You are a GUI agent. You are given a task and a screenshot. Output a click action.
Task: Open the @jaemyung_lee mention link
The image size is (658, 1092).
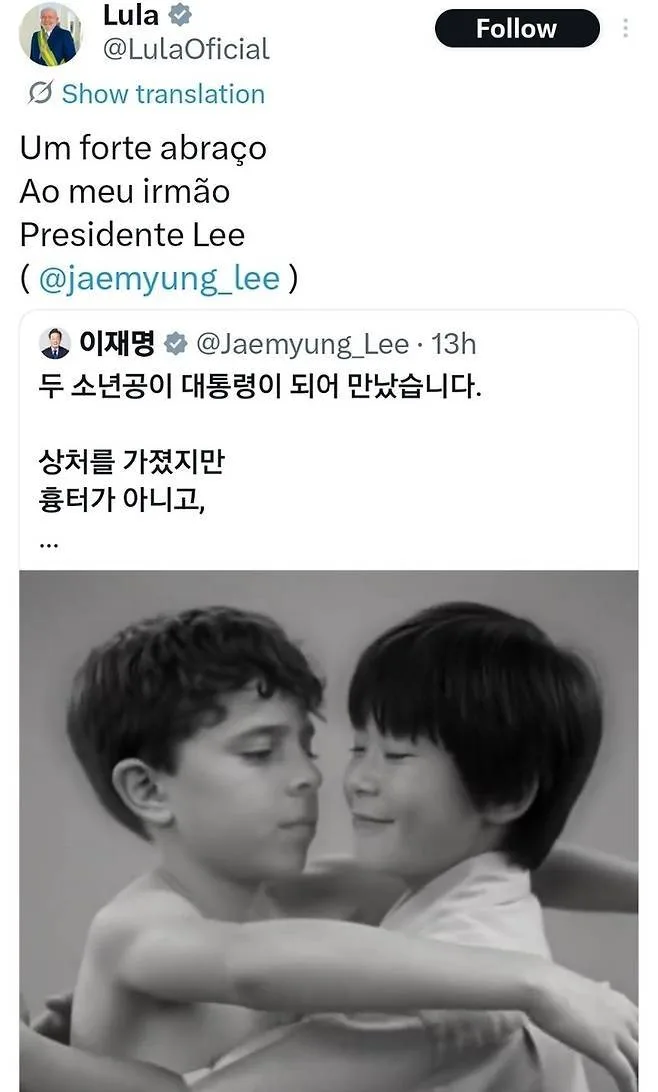point(159,279)
